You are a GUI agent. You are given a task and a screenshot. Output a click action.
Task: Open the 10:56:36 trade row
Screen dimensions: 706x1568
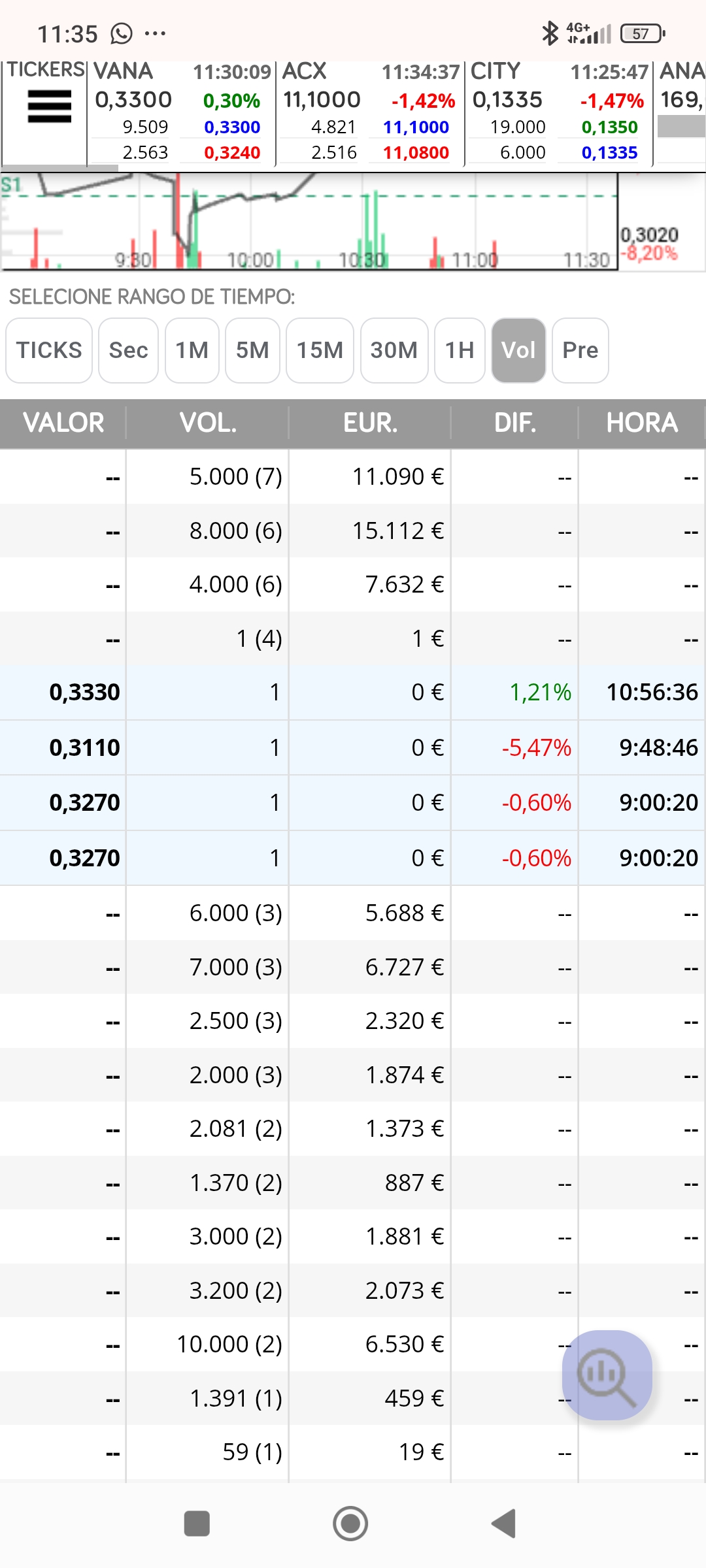[x=353, y=693]
